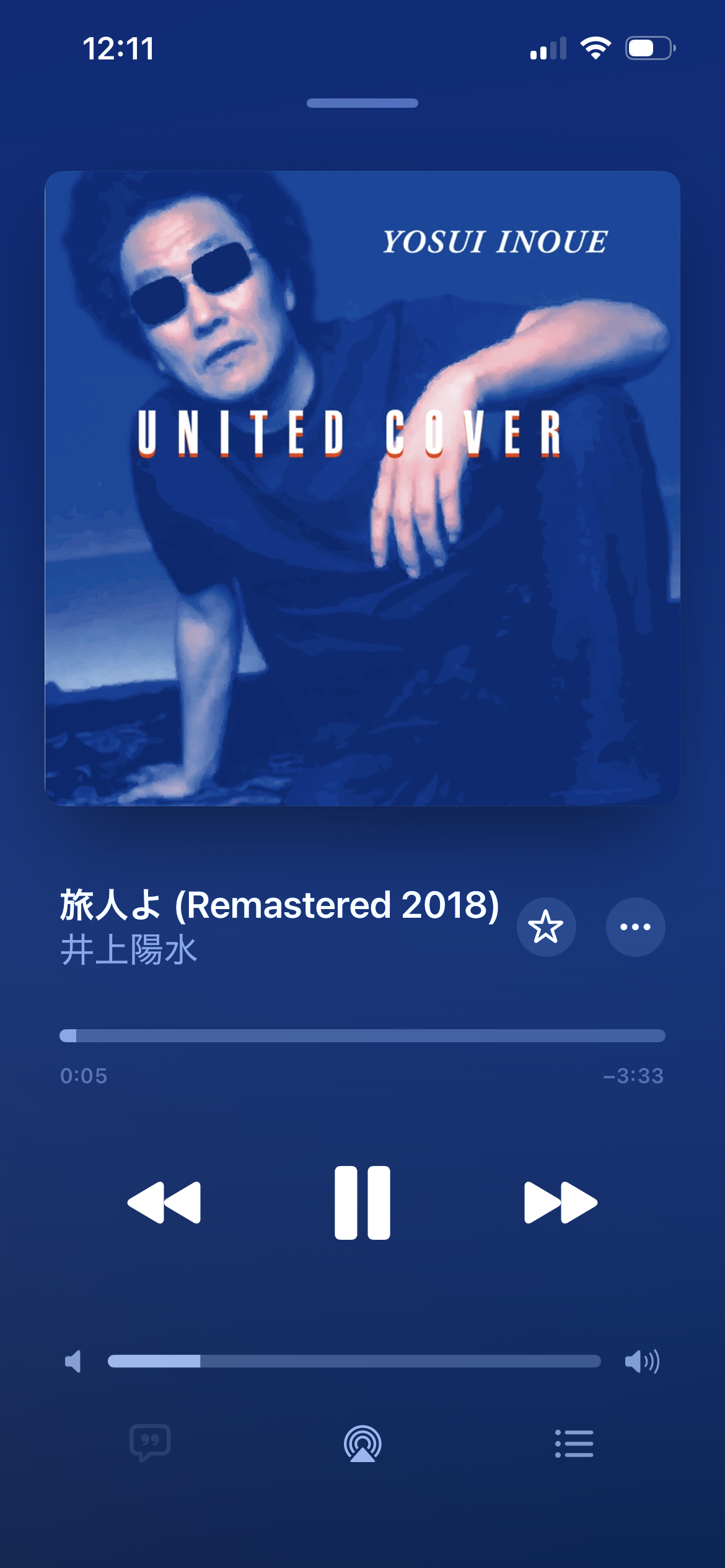Image resolution: width=725 pixels, height=1568 pixels.
Task: Show lyrics for this song
Action: pyautogui.click(x=151, y=1443)
